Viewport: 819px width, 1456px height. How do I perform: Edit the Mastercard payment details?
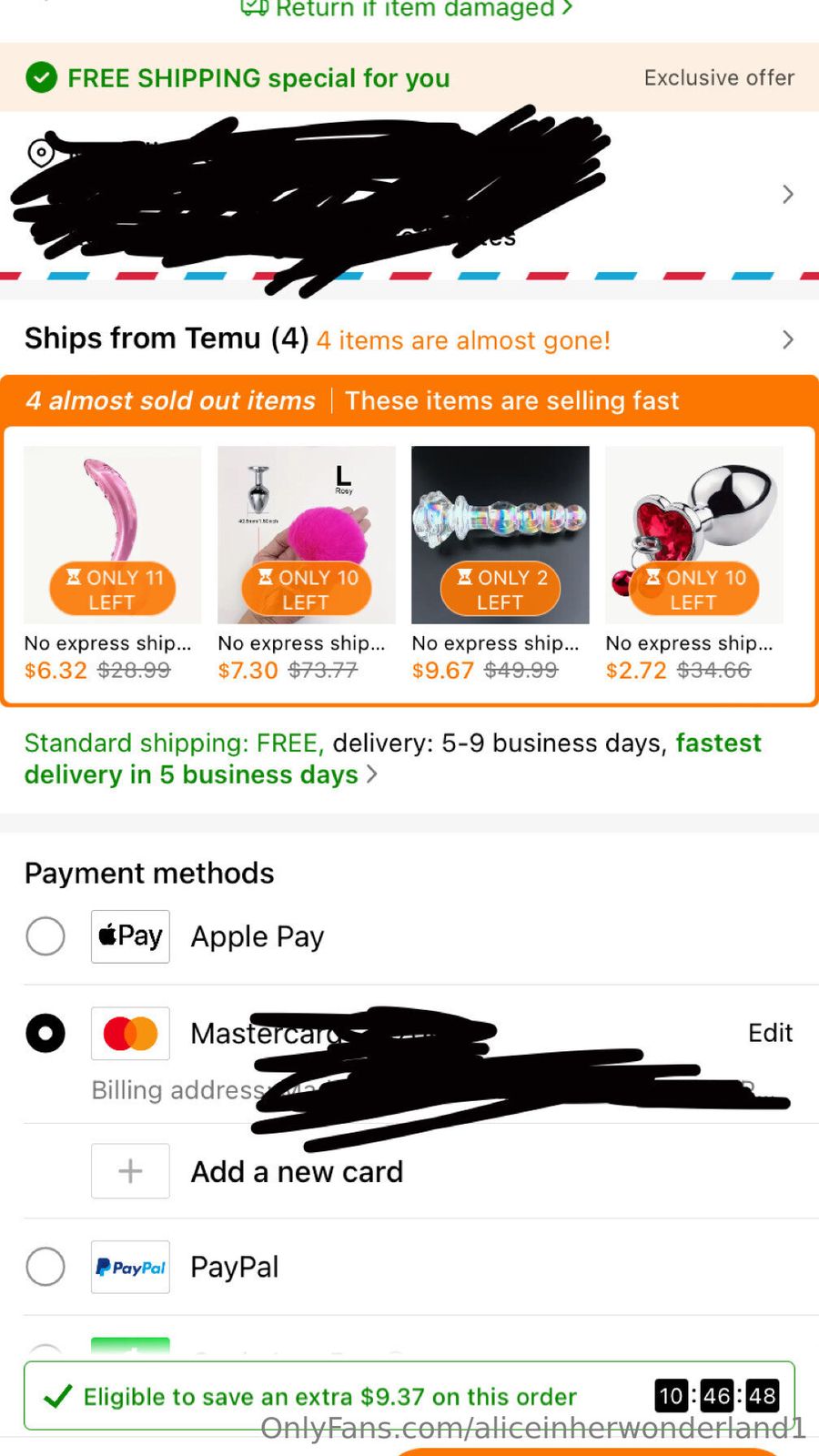(x=769, y=1033)
